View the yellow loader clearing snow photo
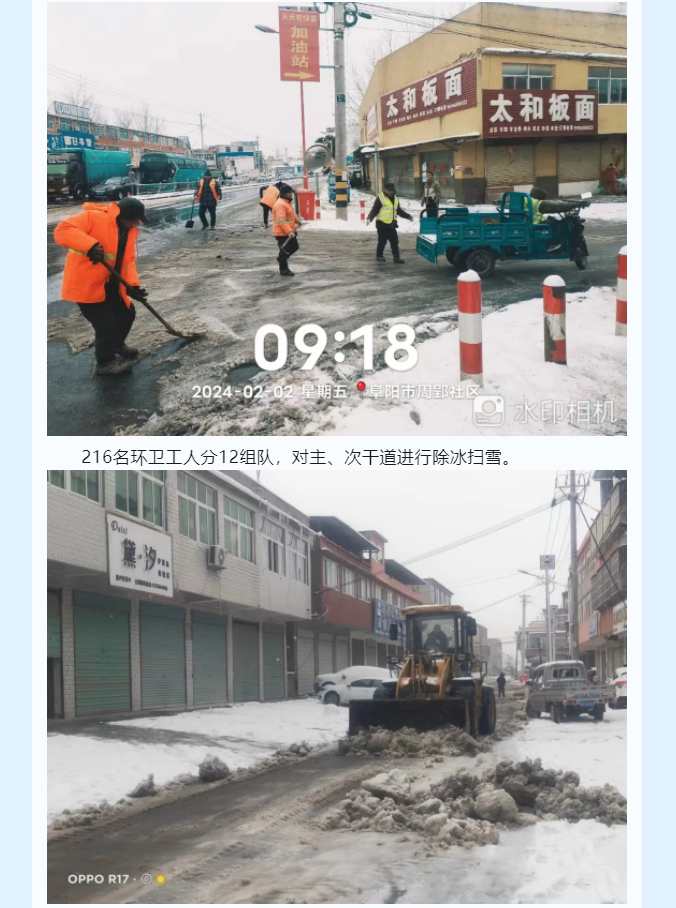 337,687
